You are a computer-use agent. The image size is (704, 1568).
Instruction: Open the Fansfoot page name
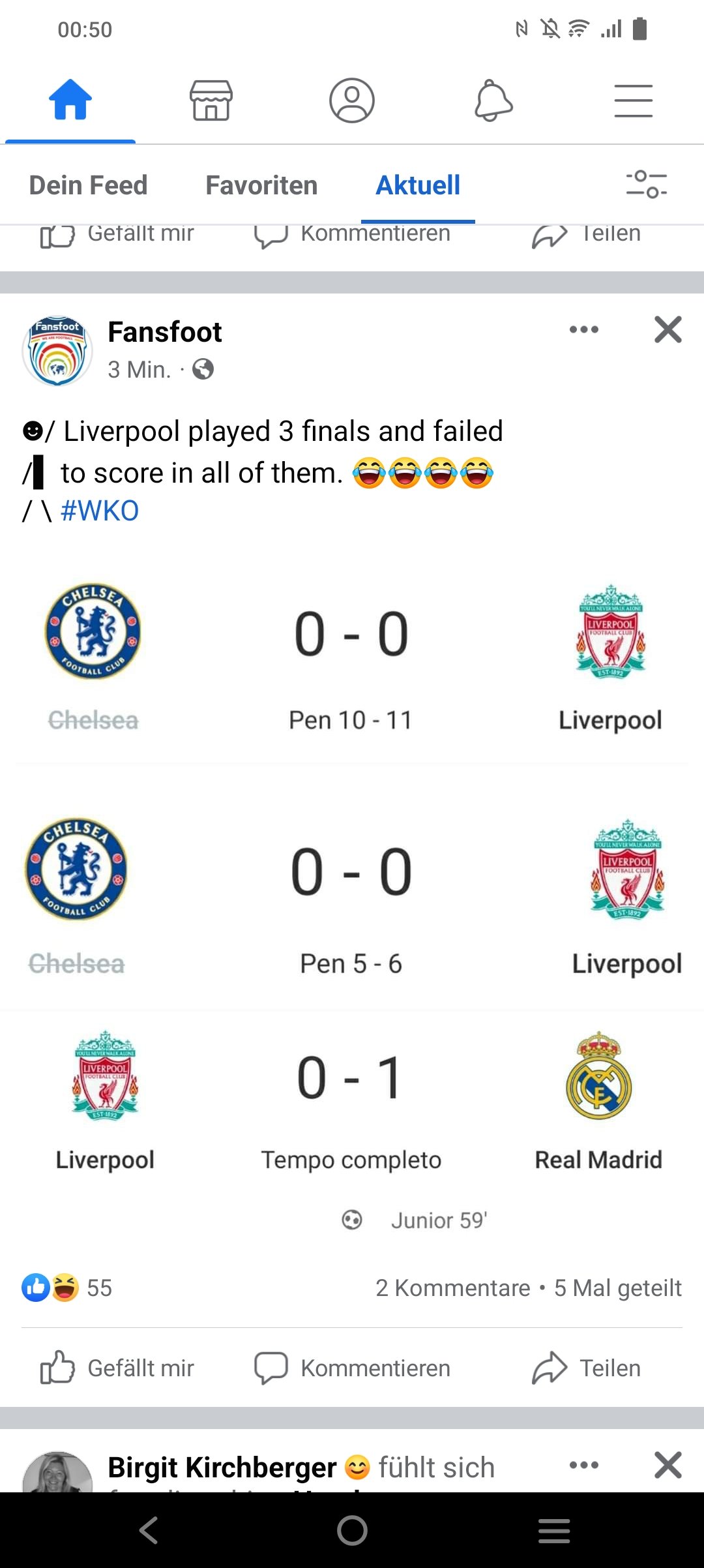tap(164, 332)
